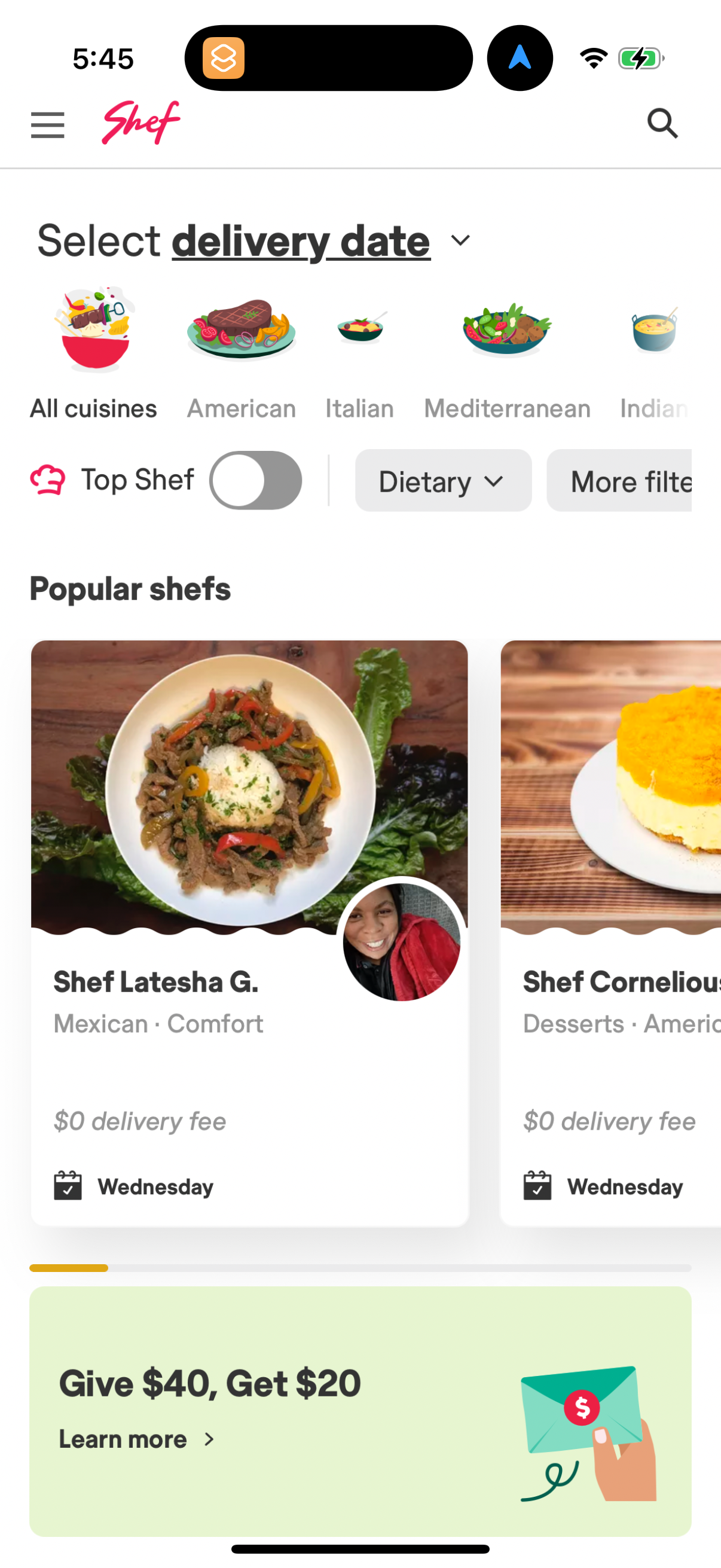Enable the Top Shef toggle

(255, 480)
